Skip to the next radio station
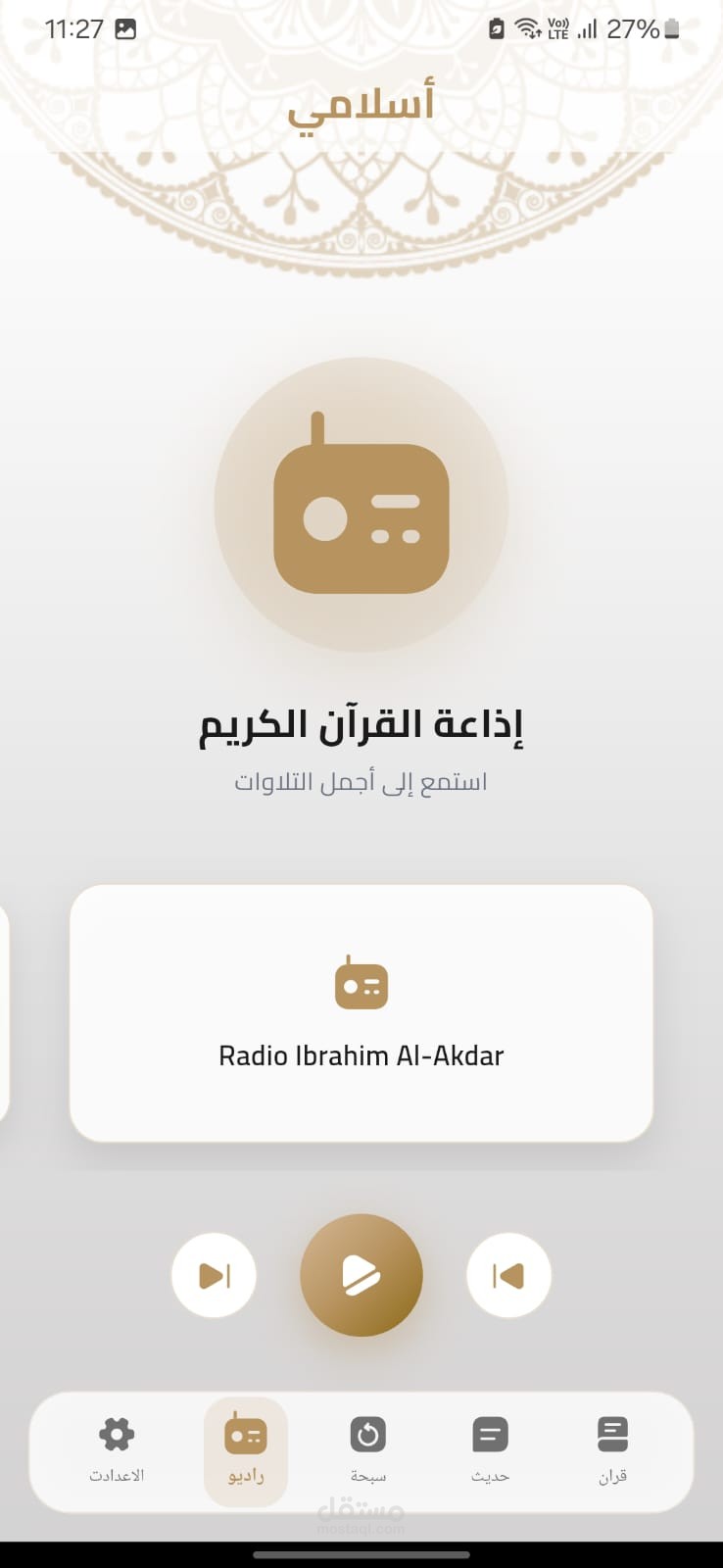Image resolution: width=723 pixels, height=1568 pixels. point(214,1275)
